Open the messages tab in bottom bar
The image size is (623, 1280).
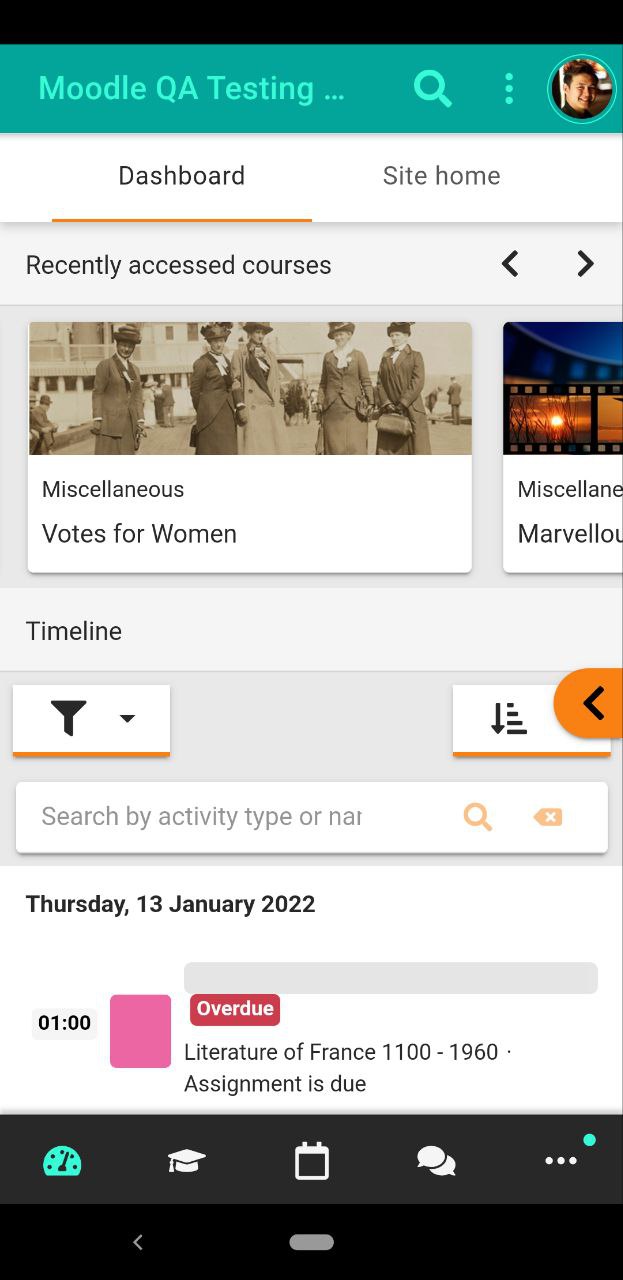(x=436, y=1161)
